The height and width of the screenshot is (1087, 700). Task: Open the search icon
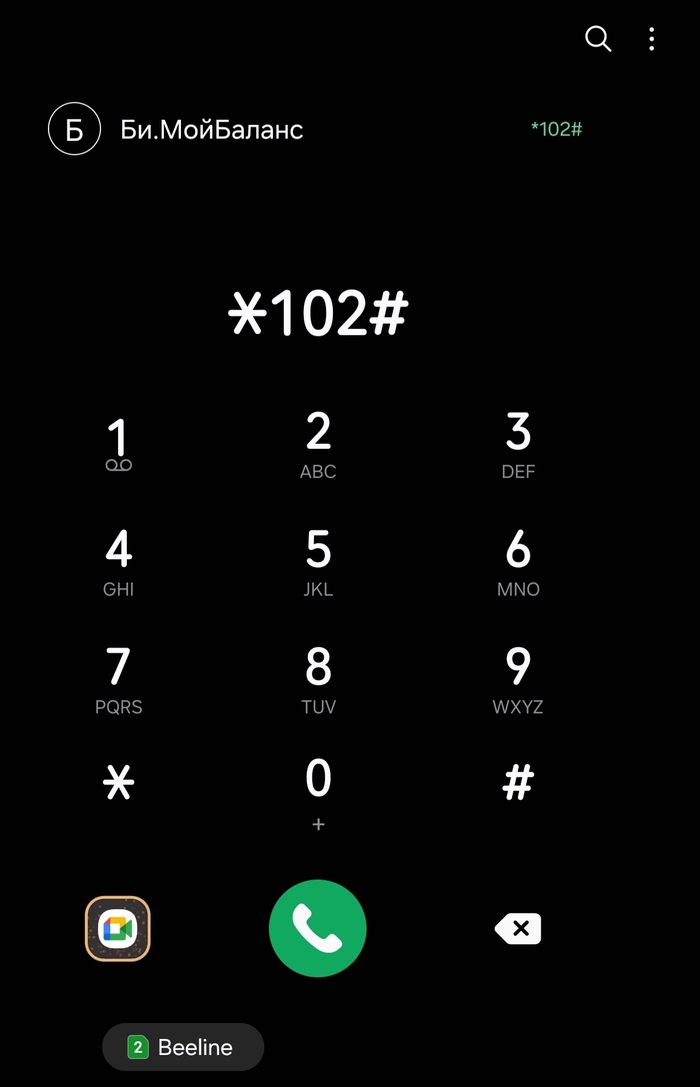point(598,39)
